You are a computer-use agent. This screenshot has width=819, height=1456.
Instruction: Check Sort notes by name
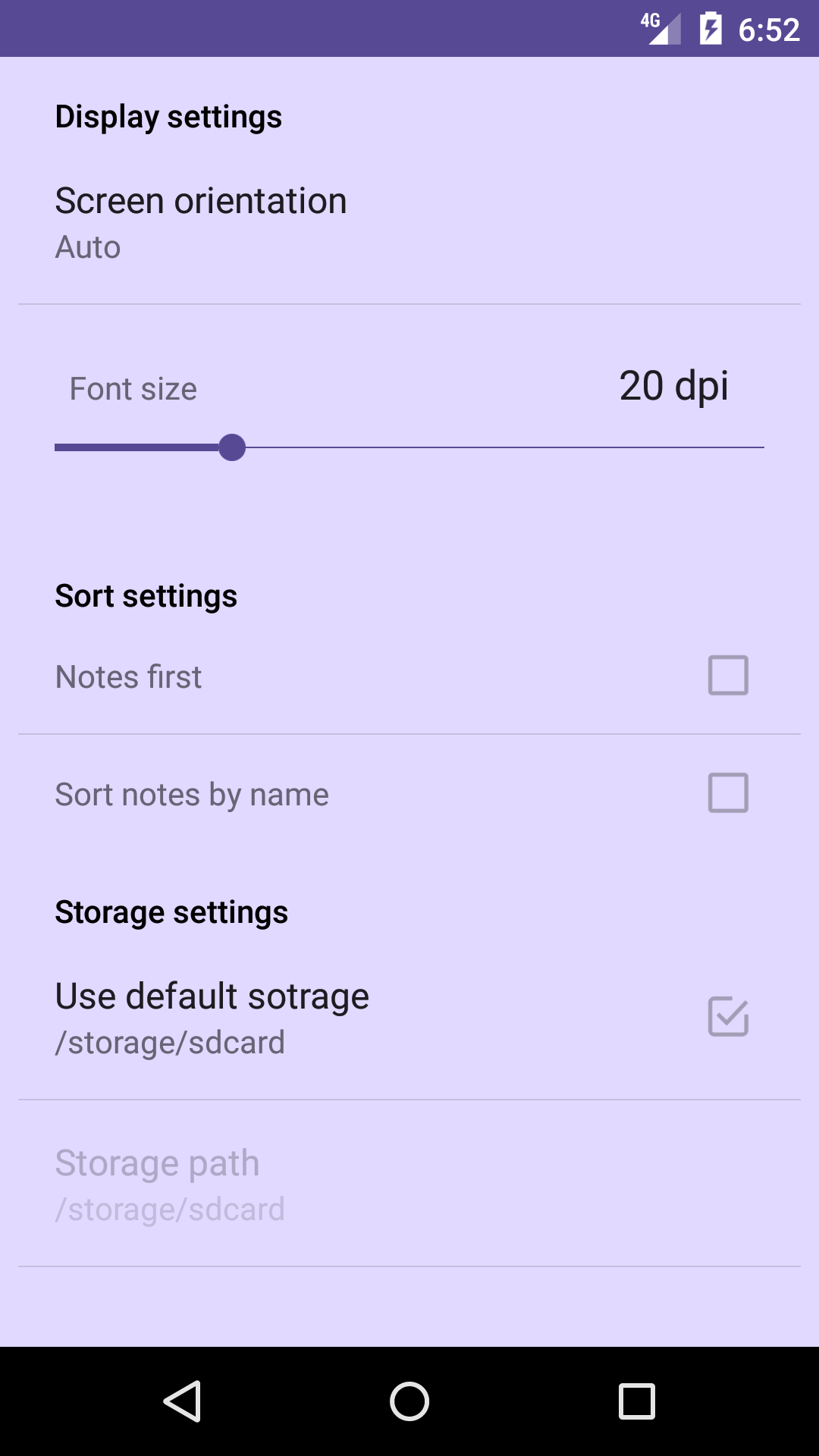click(x=728, y=792)
